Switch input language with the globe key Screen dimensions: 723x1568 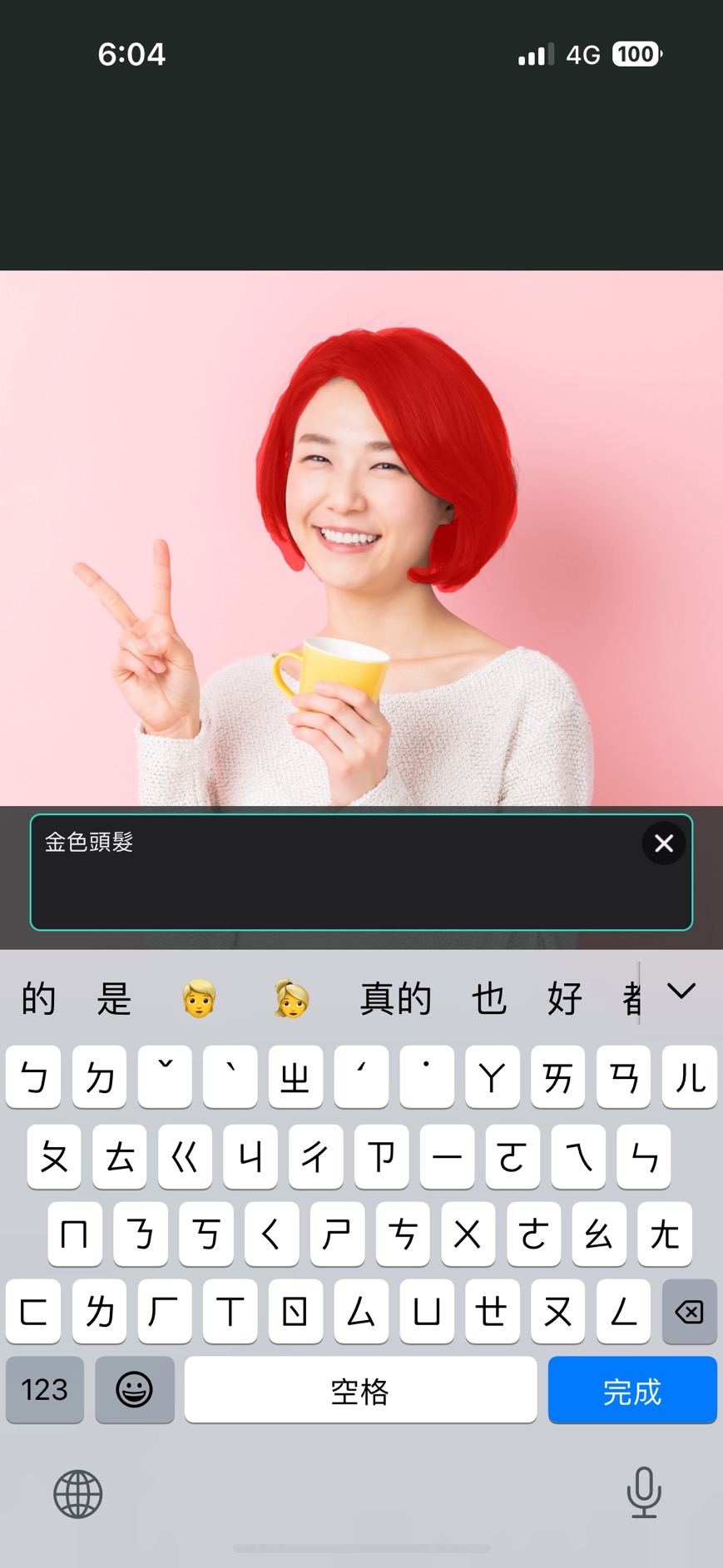(78, 1493)
